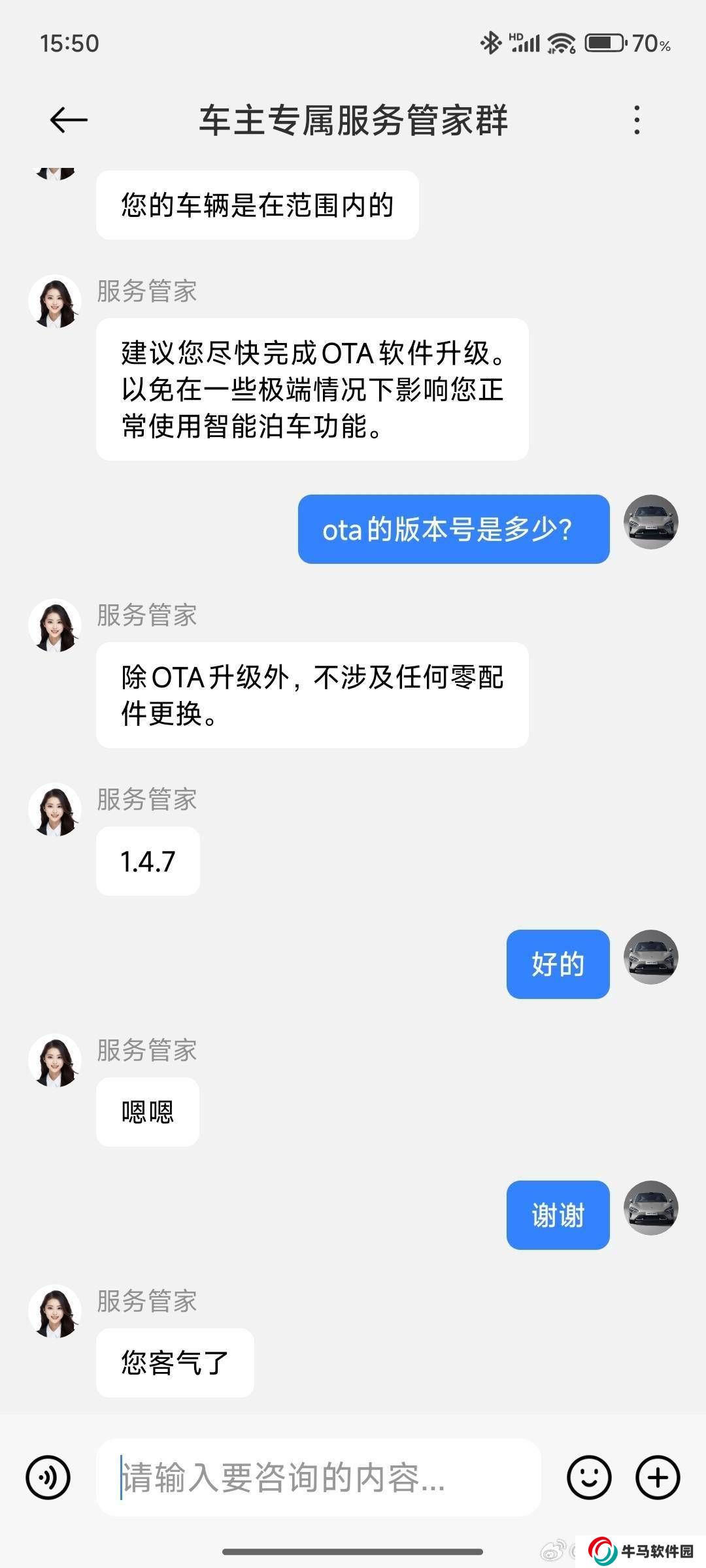The width and height of the screenshot is (706, 1568).
Task: Open the three-dot overflow menu
Action: coord(637,120)
